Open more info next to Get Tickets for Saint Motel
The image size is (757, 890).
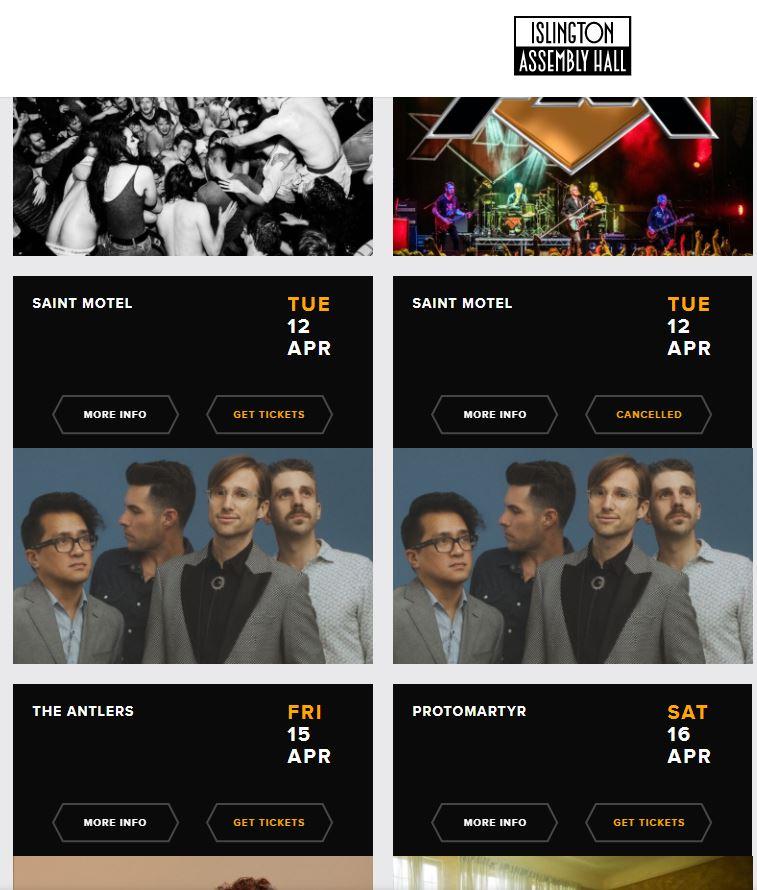115,414
